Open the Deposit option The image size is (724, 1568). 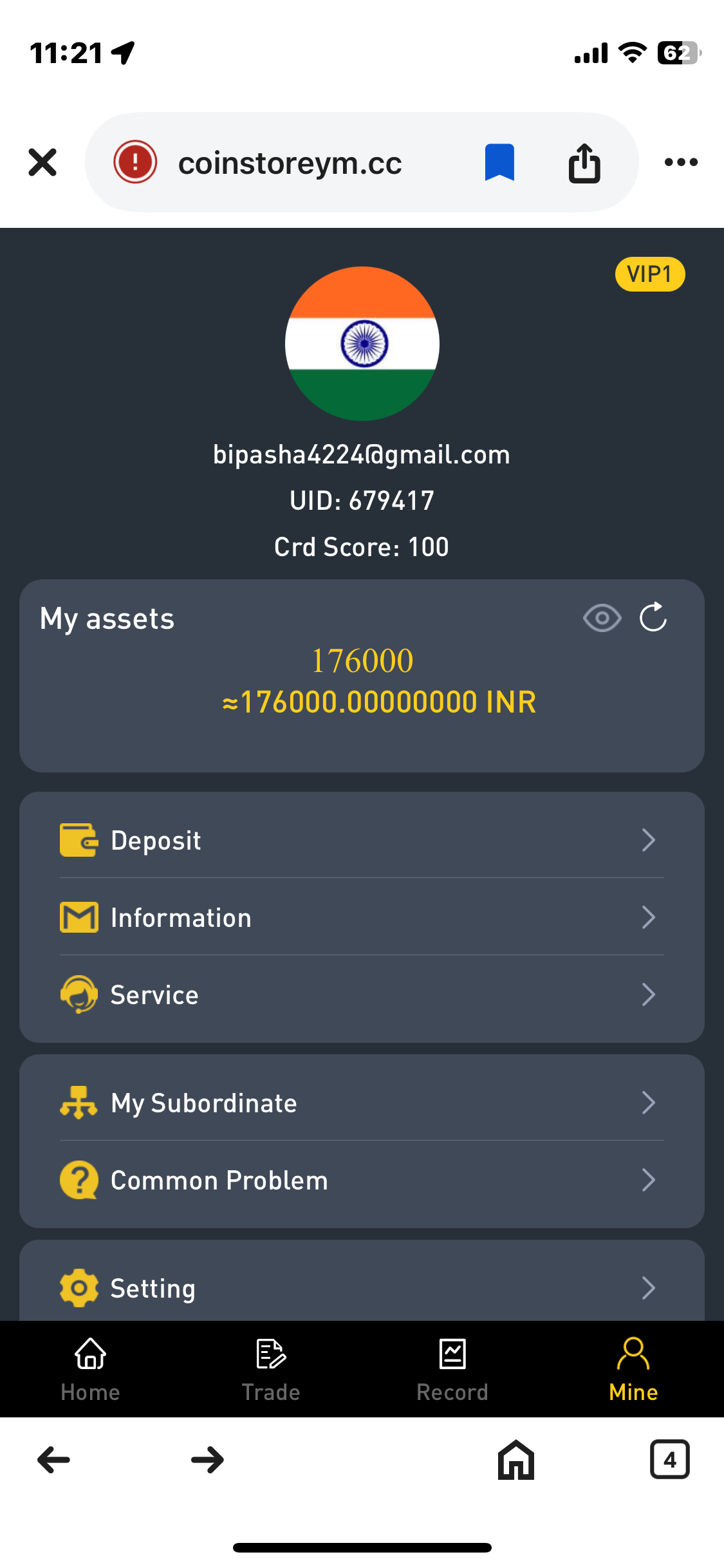tap(362, 840)
